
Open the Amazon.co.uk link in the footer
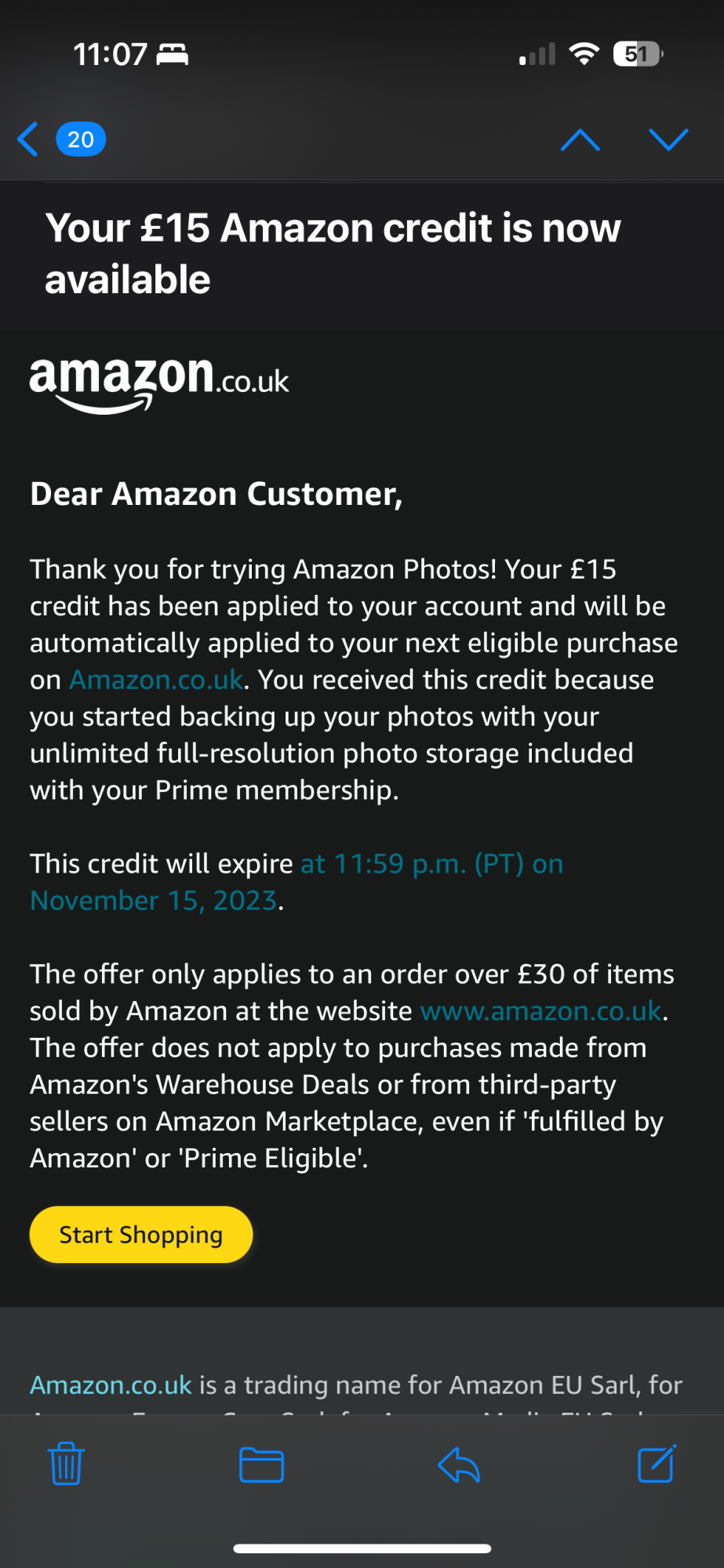point(111,1385)
